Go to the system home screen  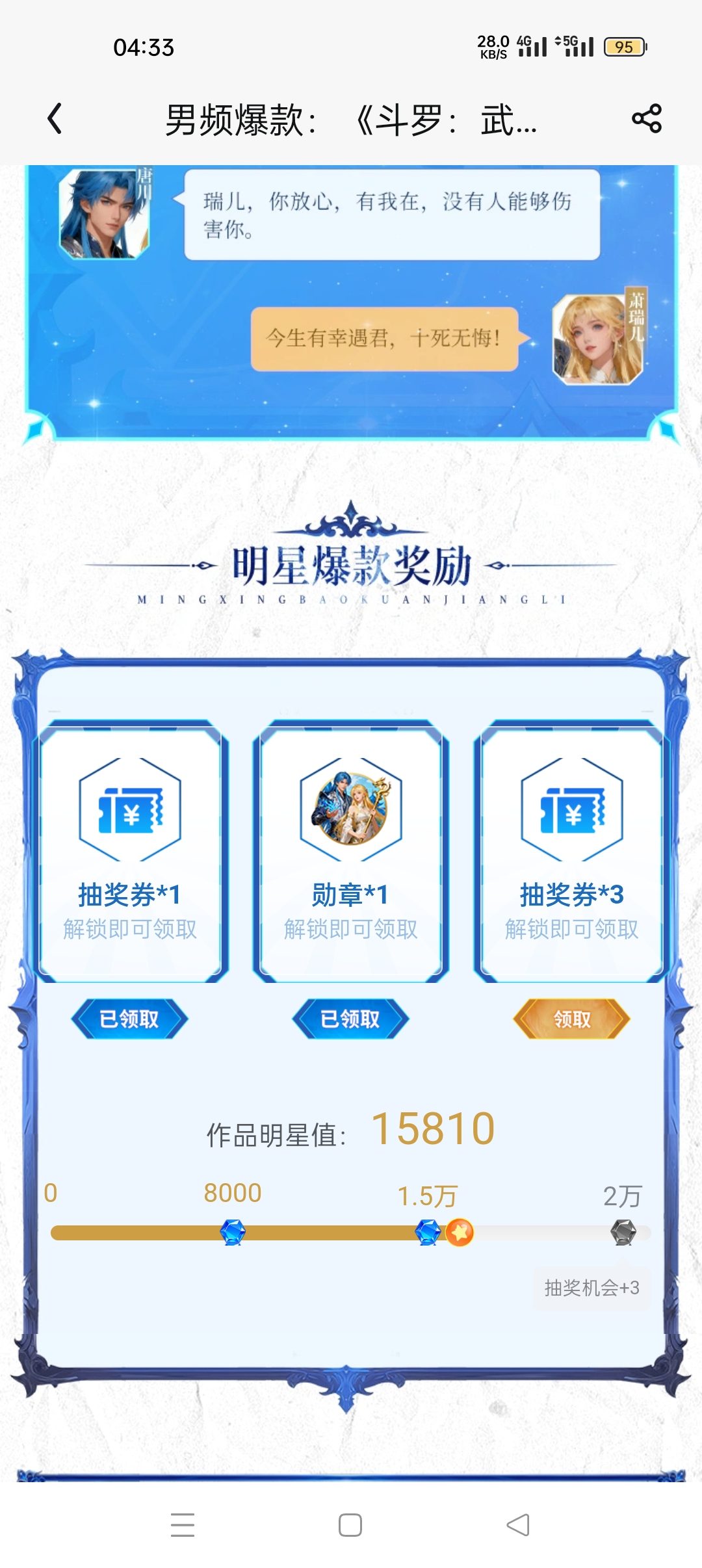click(x=350, y=1524)
